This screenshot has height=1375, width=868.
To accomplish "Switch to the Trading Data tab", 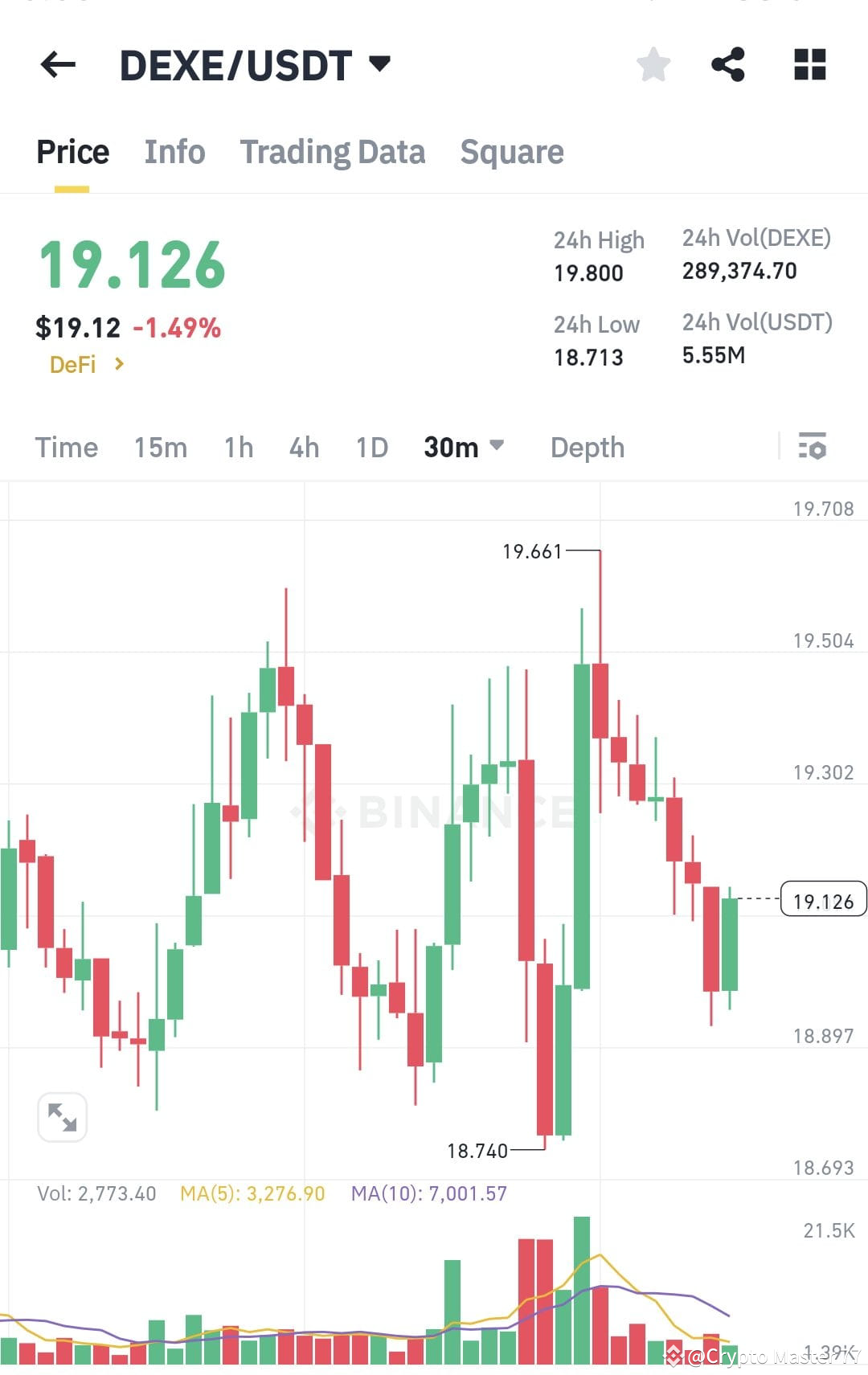I will tap(333, 151).
